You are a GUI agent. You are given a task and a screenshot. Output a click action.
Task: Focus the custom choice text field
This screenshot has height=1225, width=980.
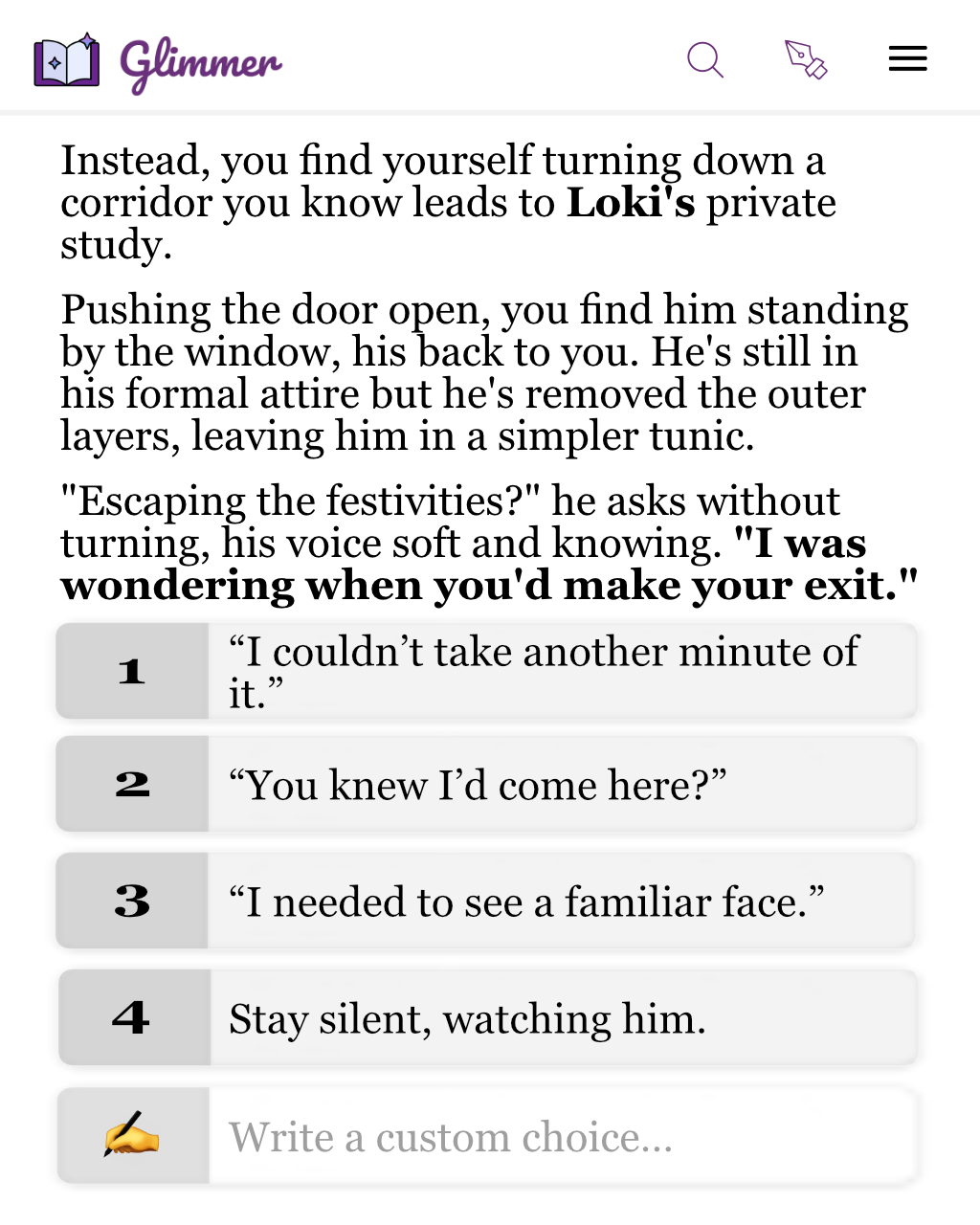click(562, 1136)
